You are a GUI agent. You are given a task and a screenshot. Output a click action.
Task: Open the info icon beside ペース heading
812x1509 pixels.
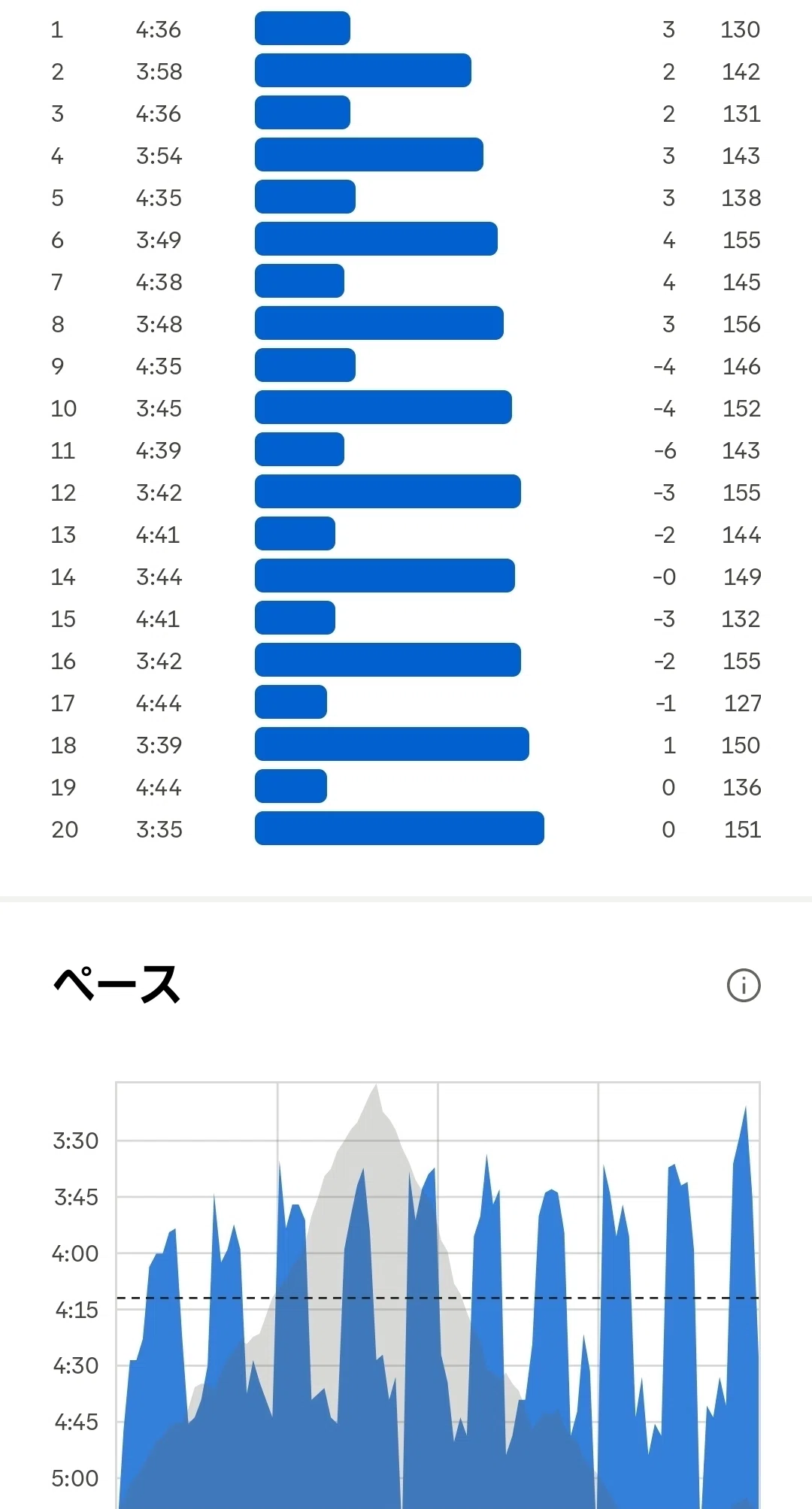click(744, 985)
